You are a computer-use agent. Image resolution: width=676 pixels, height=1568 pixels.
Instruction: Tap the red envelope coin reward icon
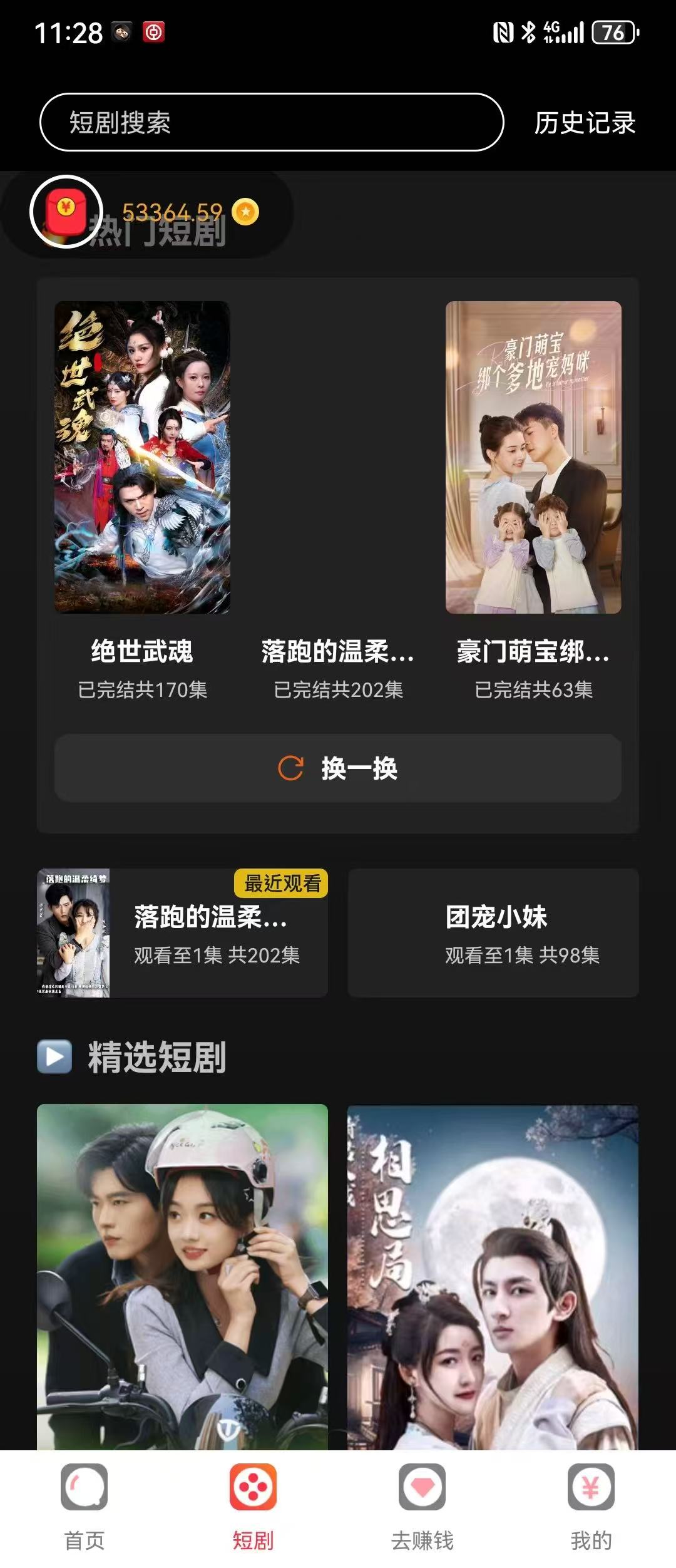point(66,212)
